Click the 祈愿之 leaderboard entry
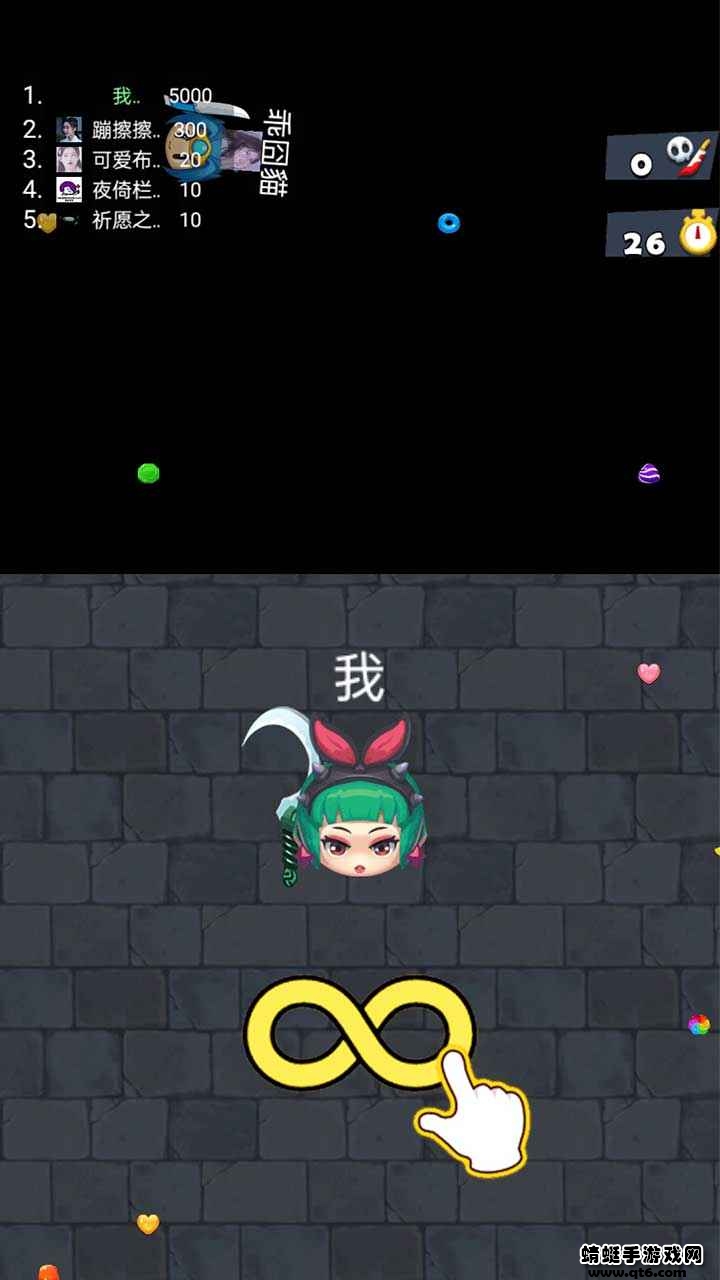720x1280 pixels. [123, 223]
